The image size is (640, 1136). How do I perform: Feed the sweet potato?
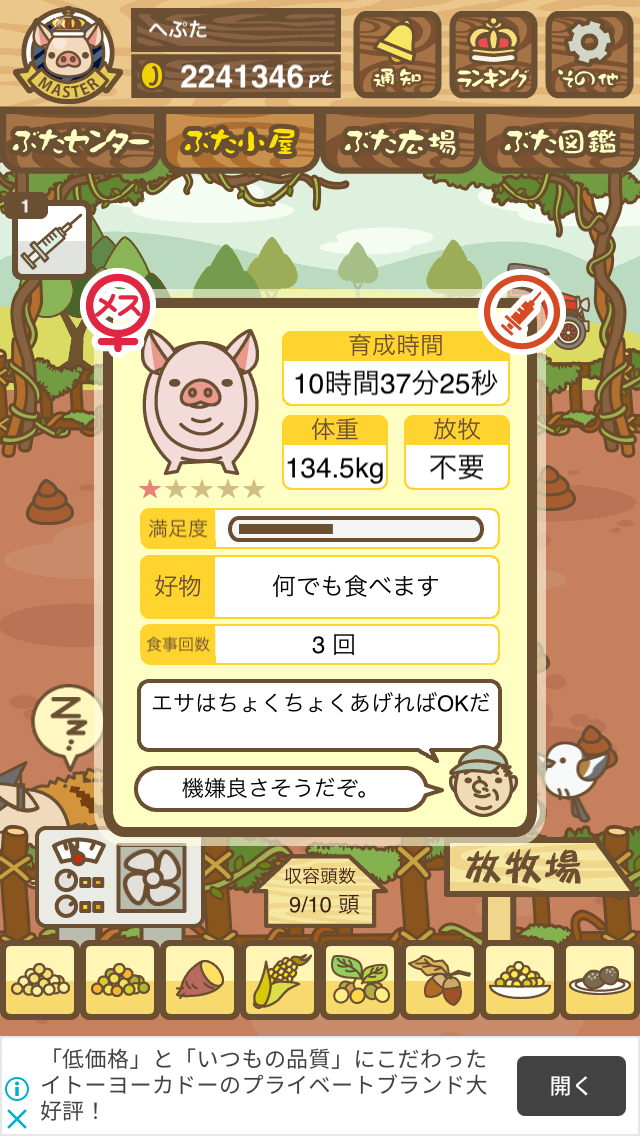tap(199, 980)
